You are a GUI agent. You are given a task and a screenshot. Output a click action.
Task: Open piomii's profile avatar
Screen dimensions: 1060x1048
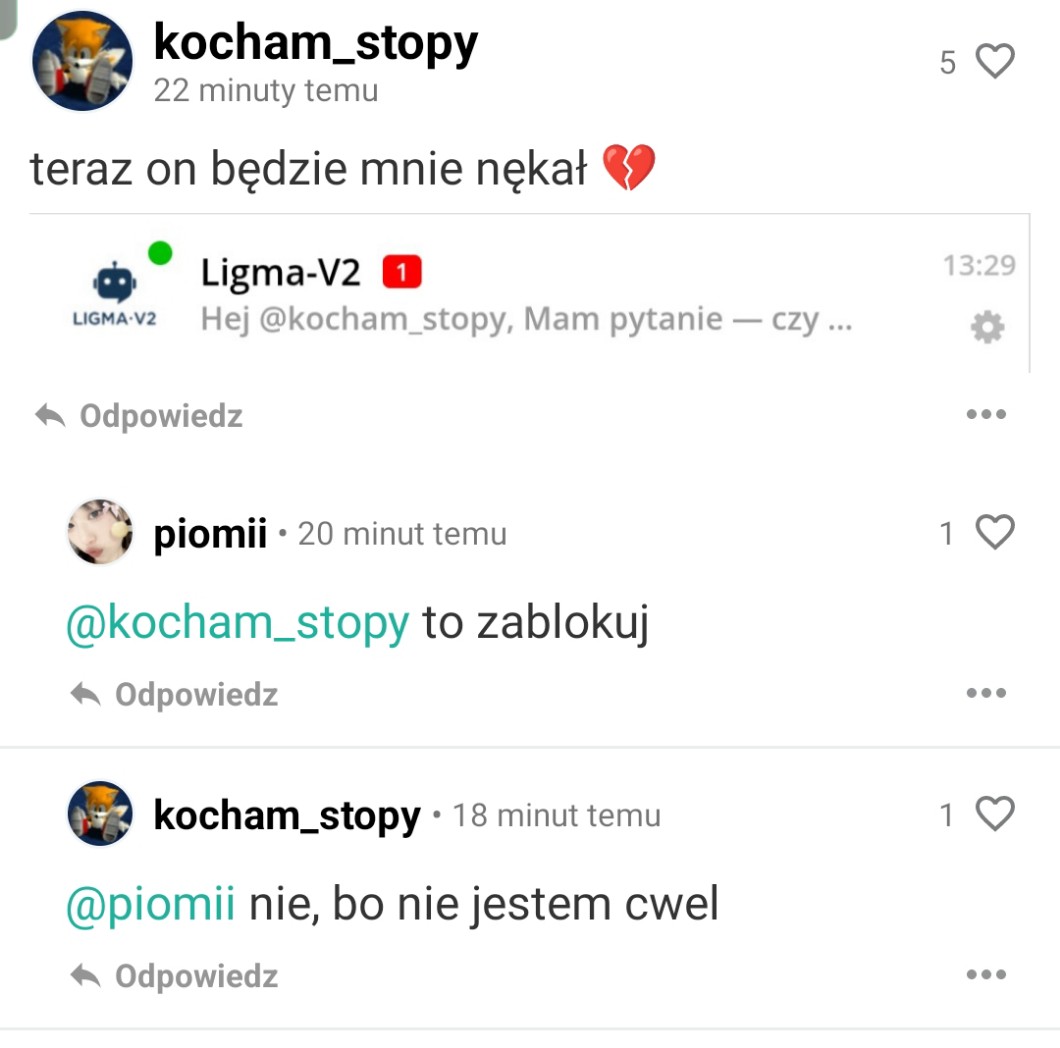tap(100, 532)
